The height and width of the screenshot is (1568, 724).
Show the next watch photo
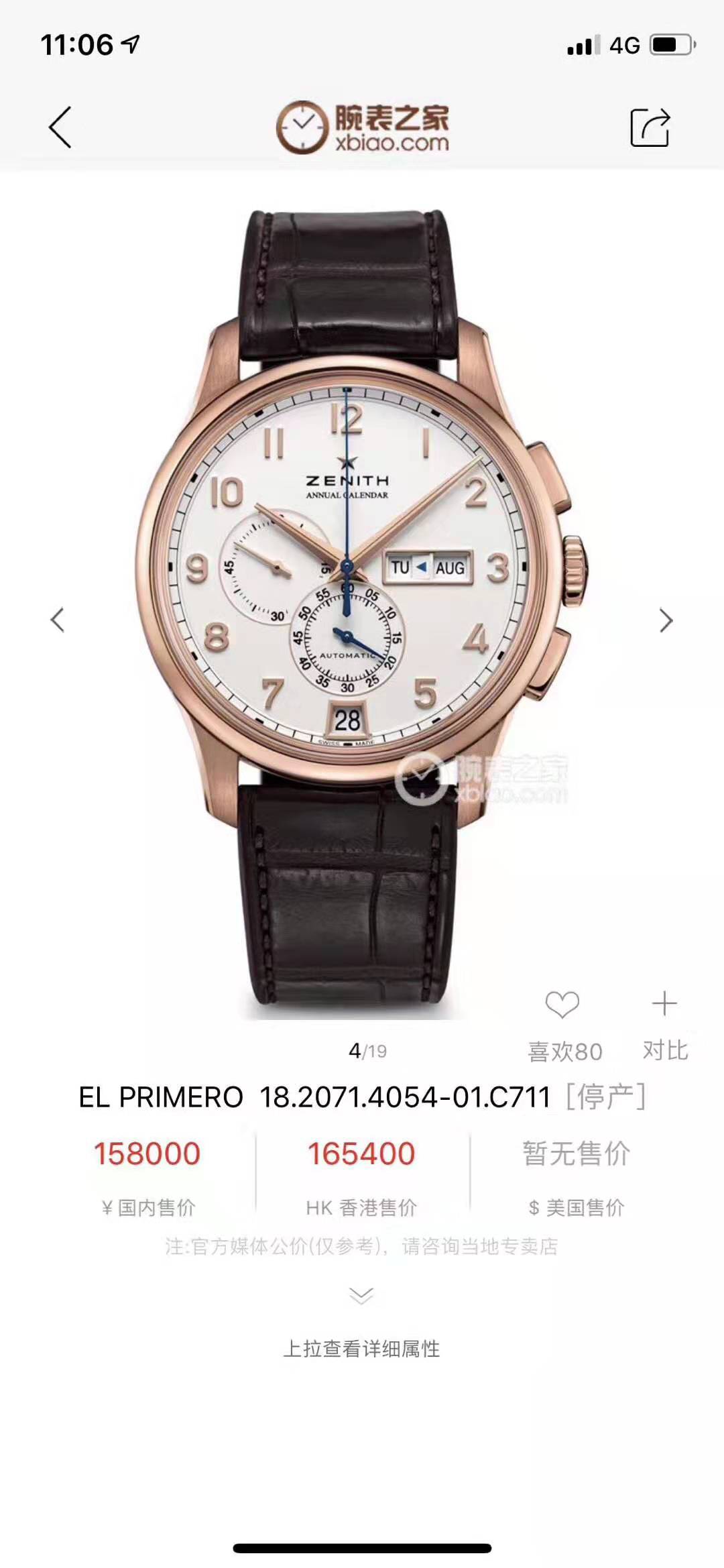point(666,620)
